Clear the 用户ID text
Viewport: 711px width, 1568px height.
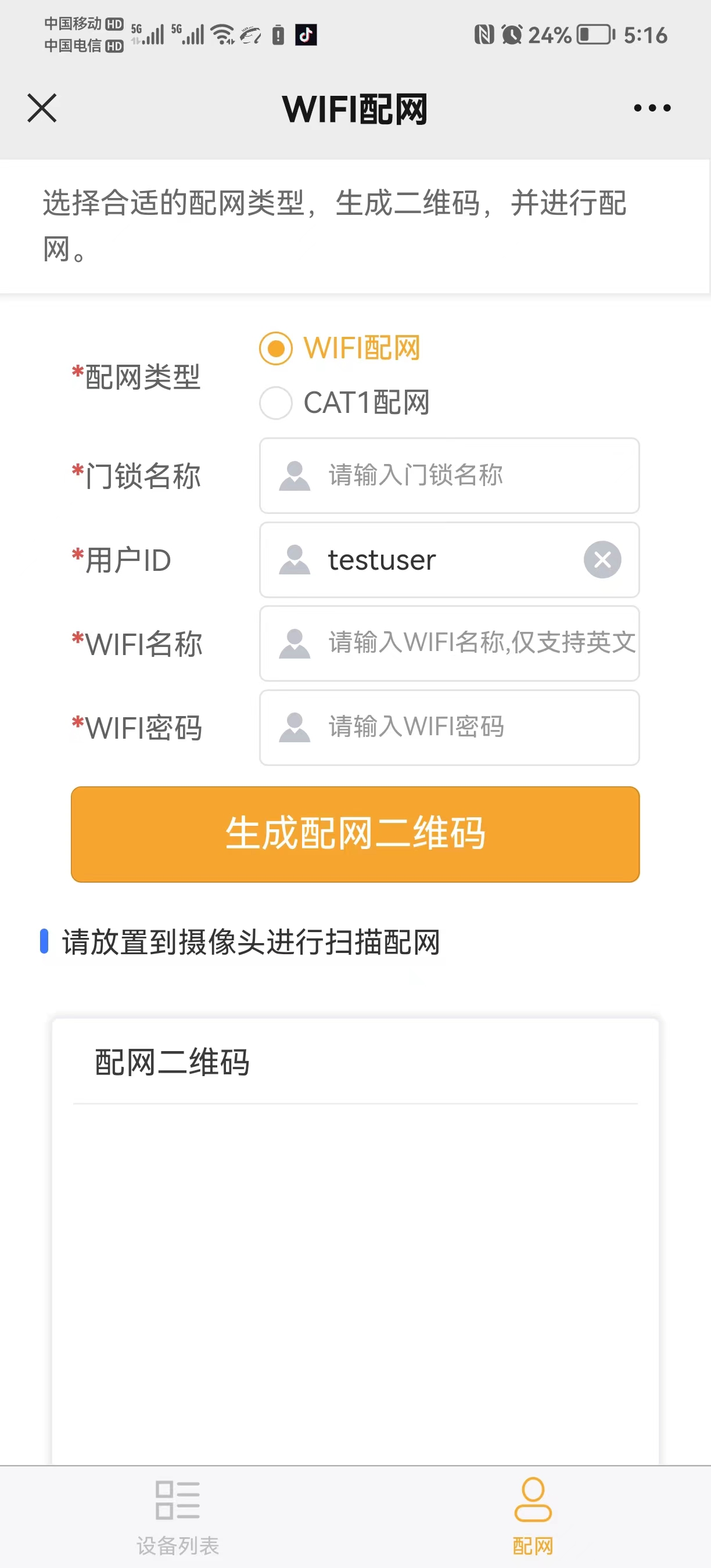click(x=602, y=559)
